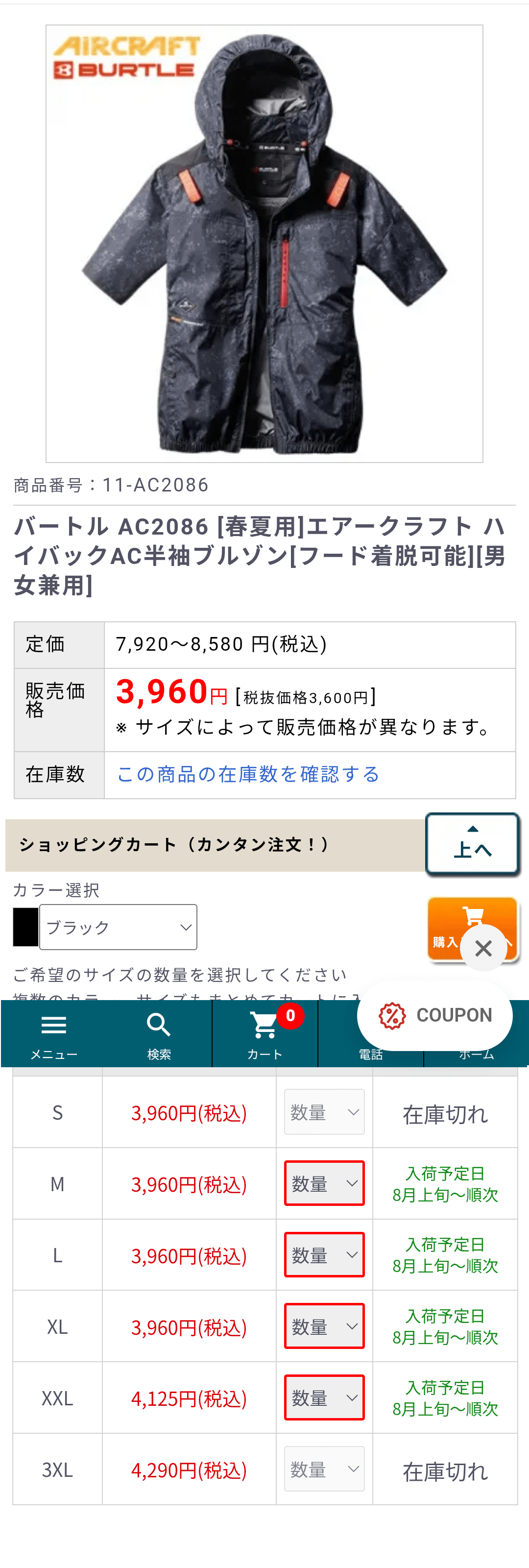The image size is (529, 1568).
Task: Dismiss the floating button with X
Action: tap(483, 948)
